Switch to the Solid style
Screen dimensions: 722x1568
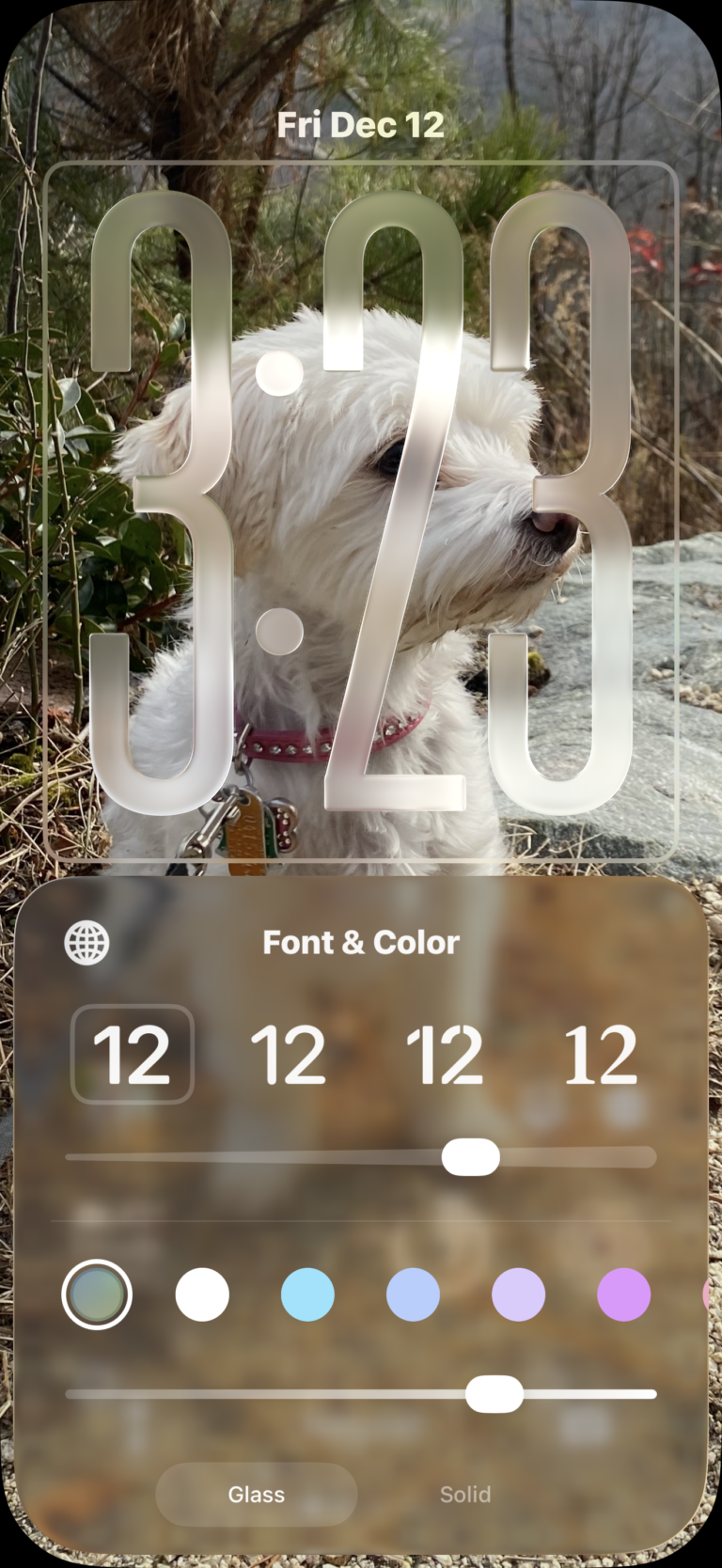point(465,1494)
